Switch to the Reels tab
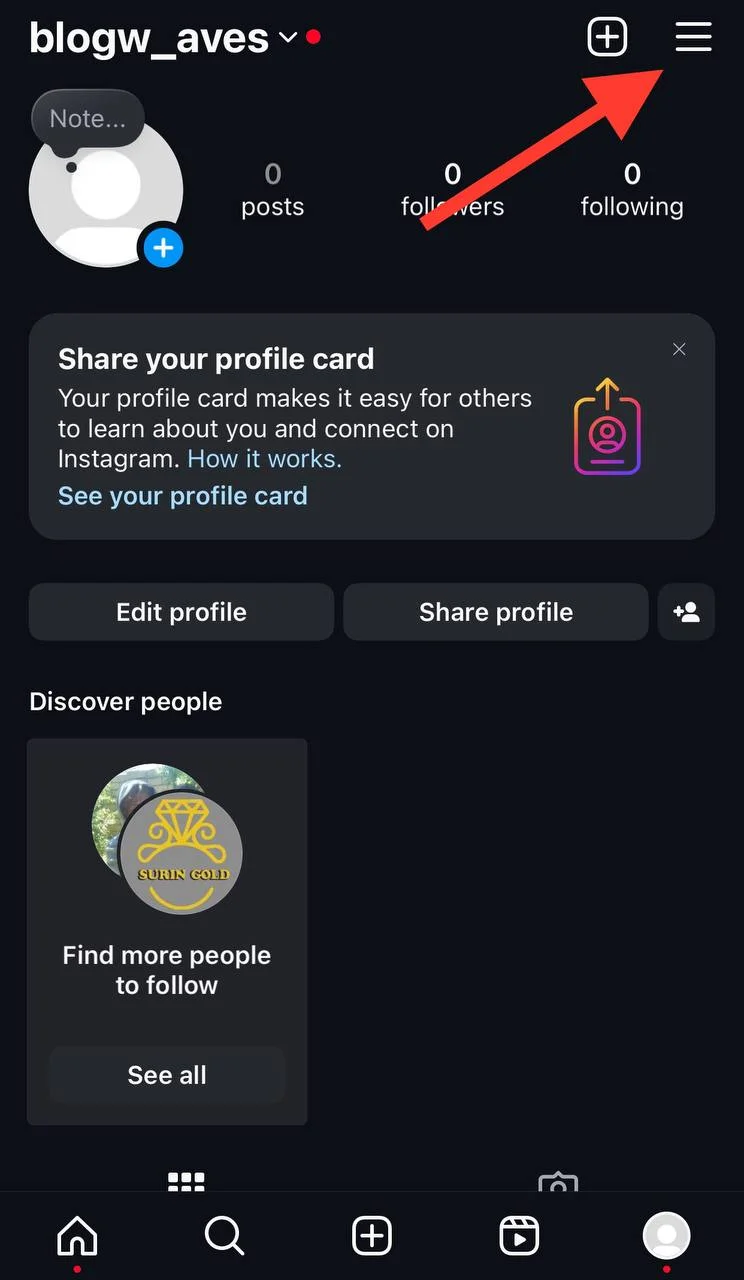Viewport: 744px width, 1280px height. pos(519,1237)
